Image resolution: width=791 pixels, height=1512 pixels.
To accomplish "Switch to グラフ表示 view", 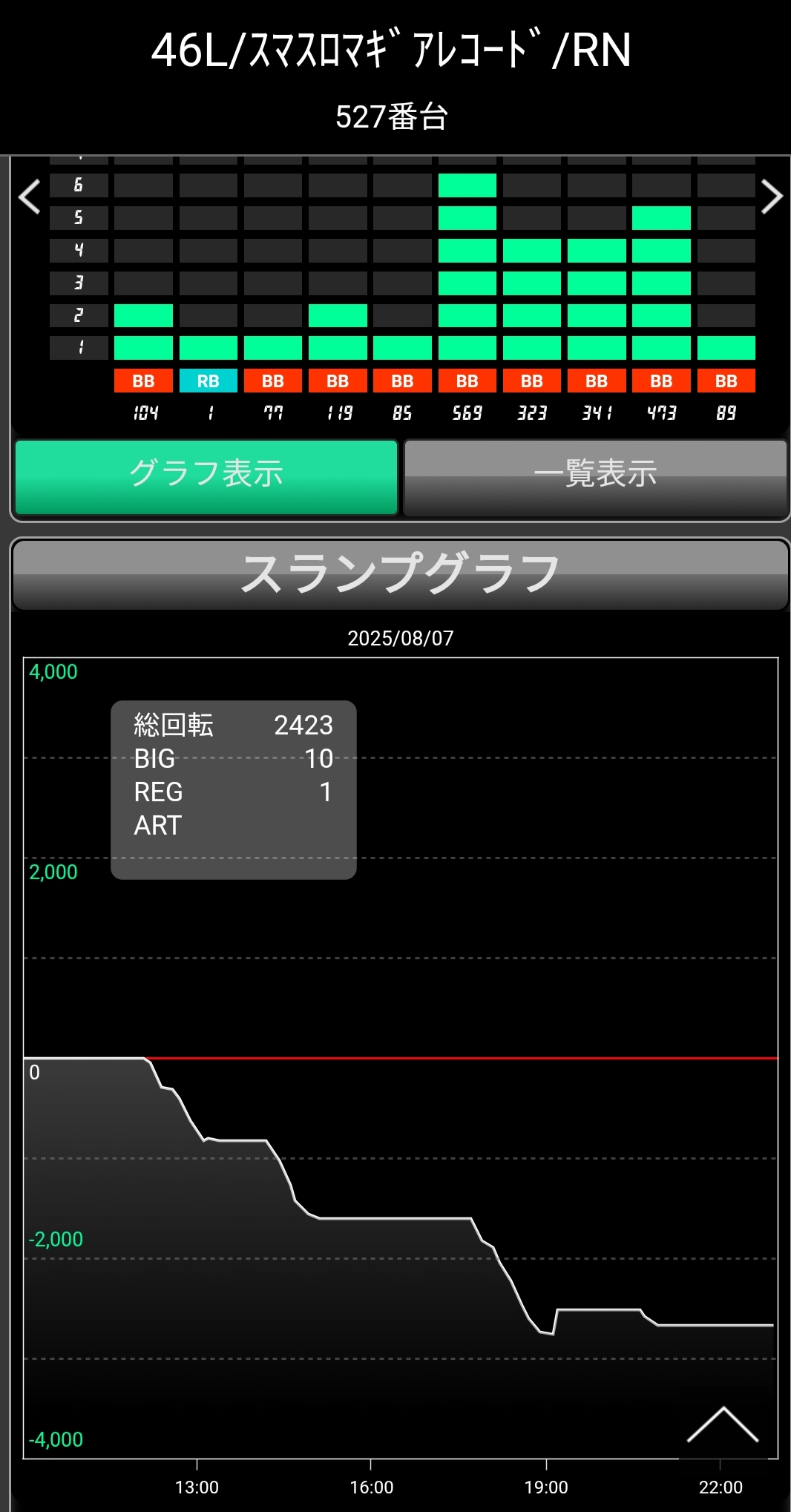I will pyautogui.click(x=206, y=476).
